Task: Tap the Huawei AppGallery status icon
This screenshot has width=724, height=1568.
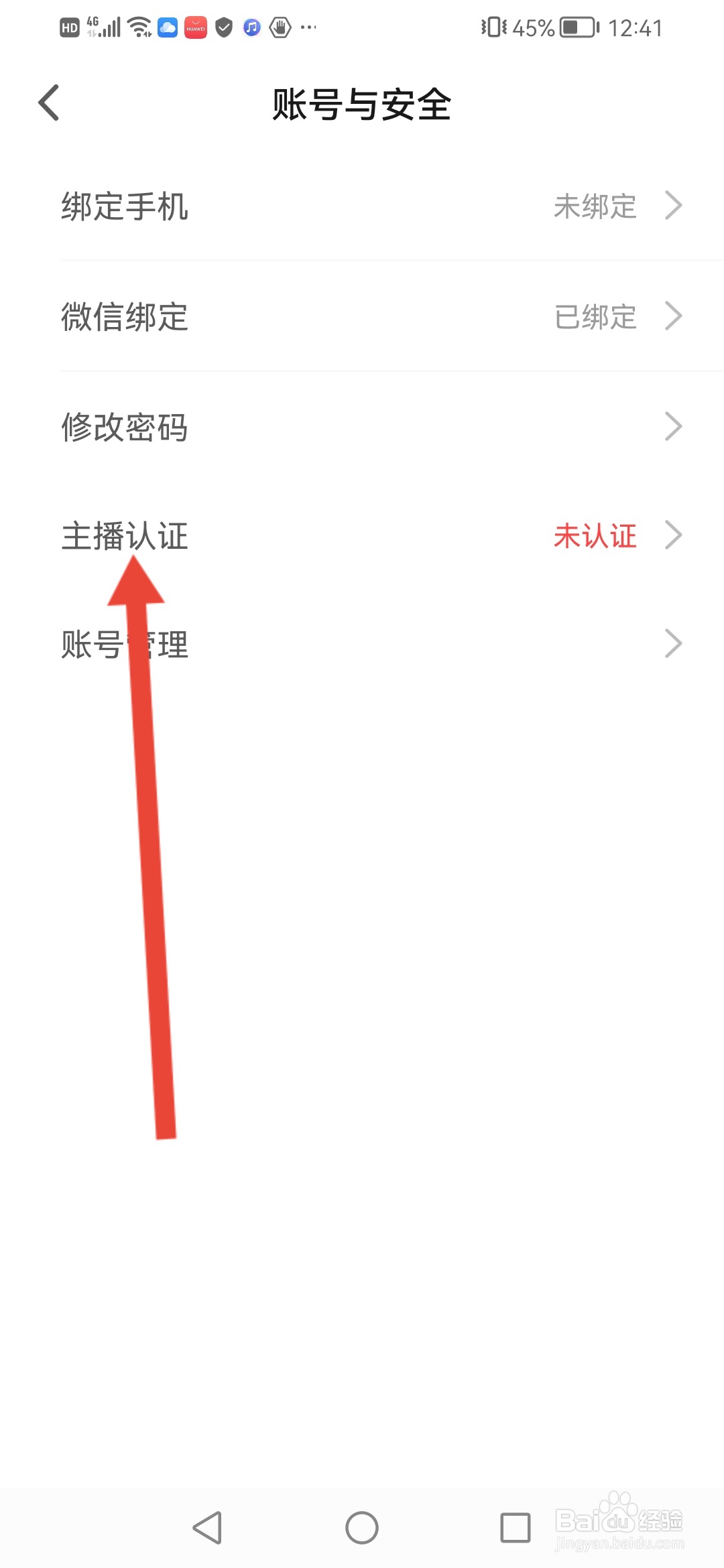Action: (195, 28)
